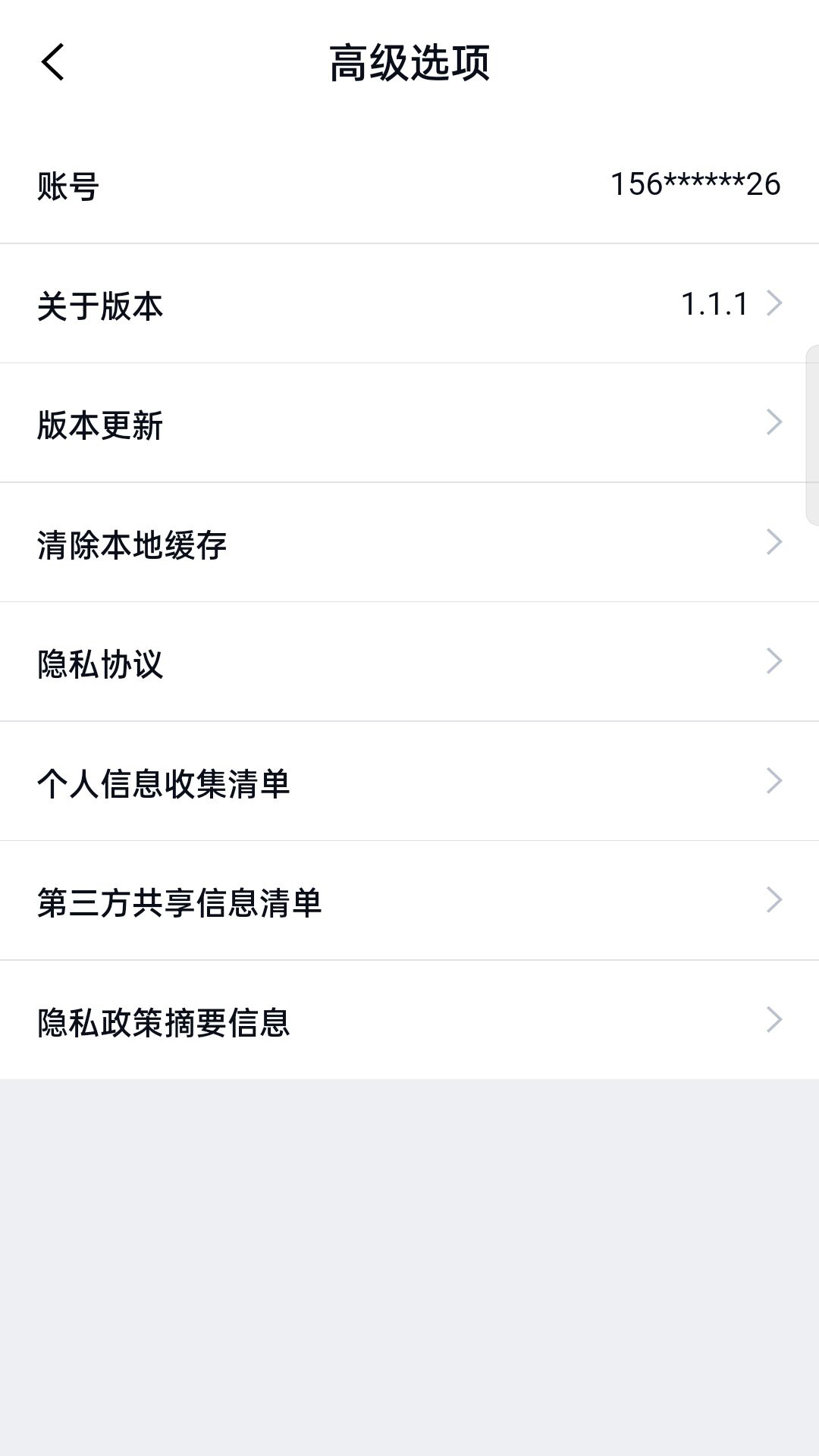This screenshot has width=819, height=1456.
Task: Tap the version number 1.1.1 text
Action: click(x=715, y=303)
